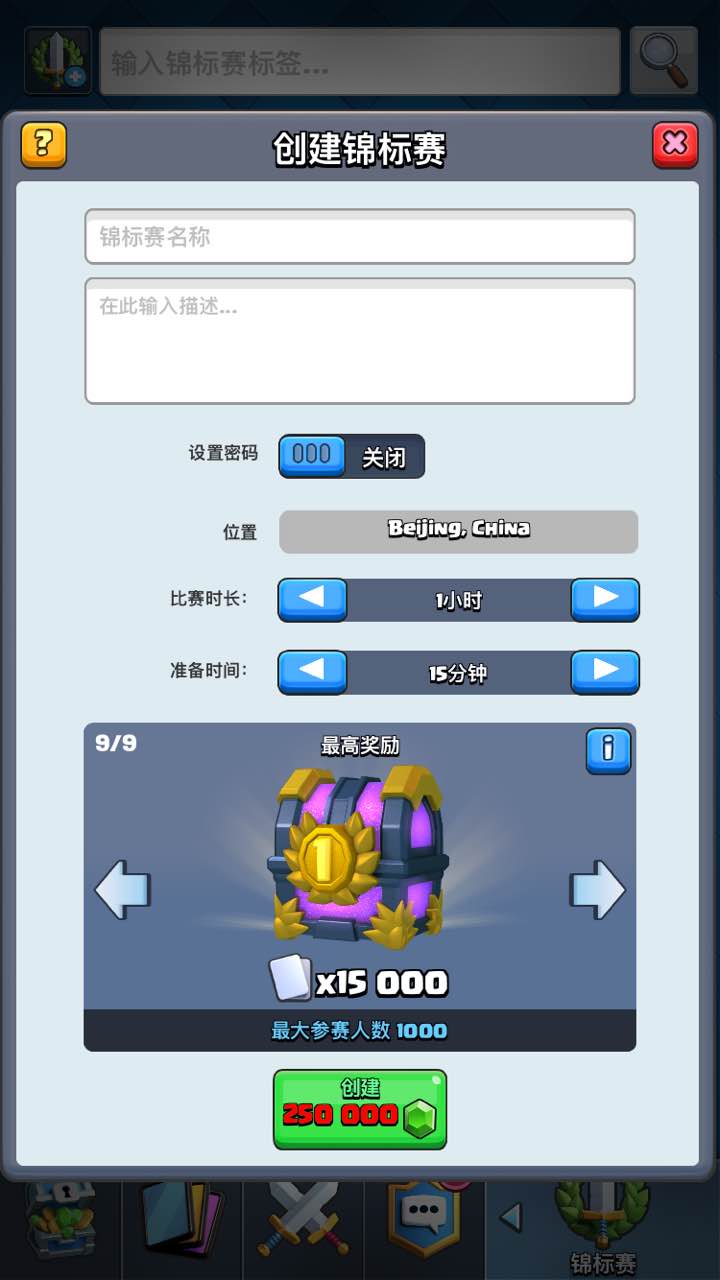Decrease 准备时间 with left arrow
This screenshot has width=720, height=1280.
[312, 672]
